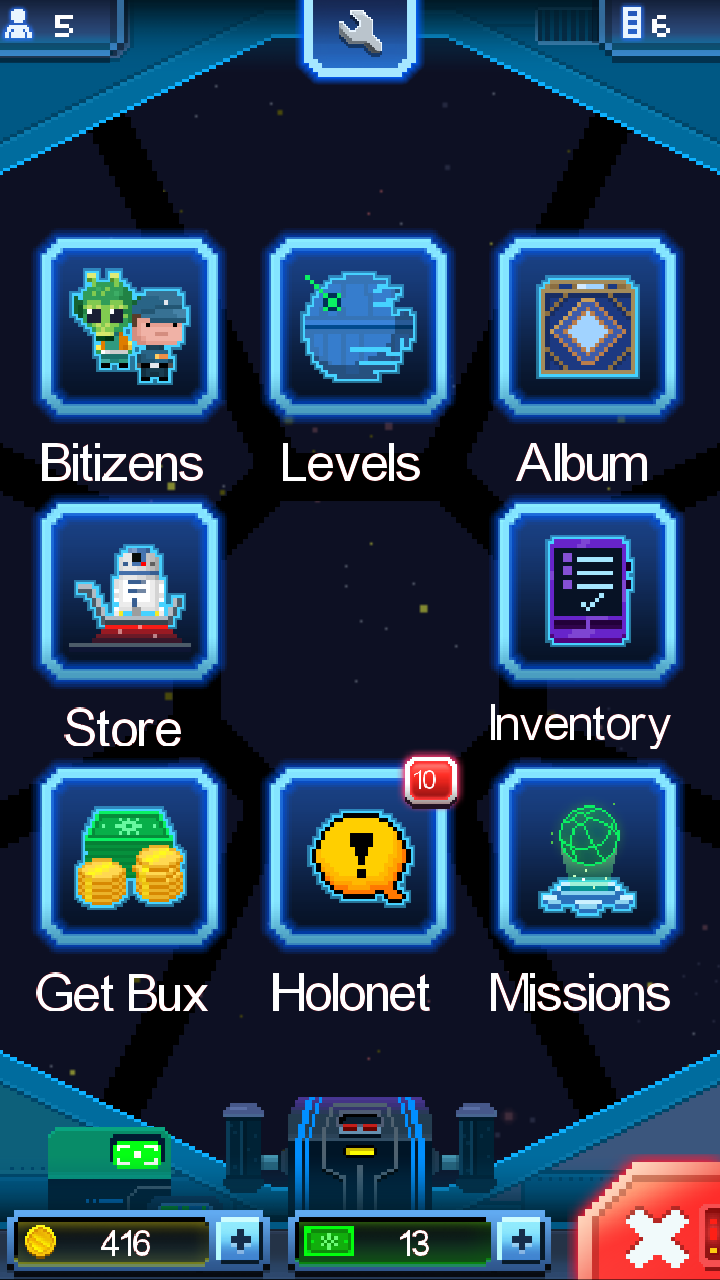720x1280 pixels.
Task: Go to the Store
Action: [129, 592]
